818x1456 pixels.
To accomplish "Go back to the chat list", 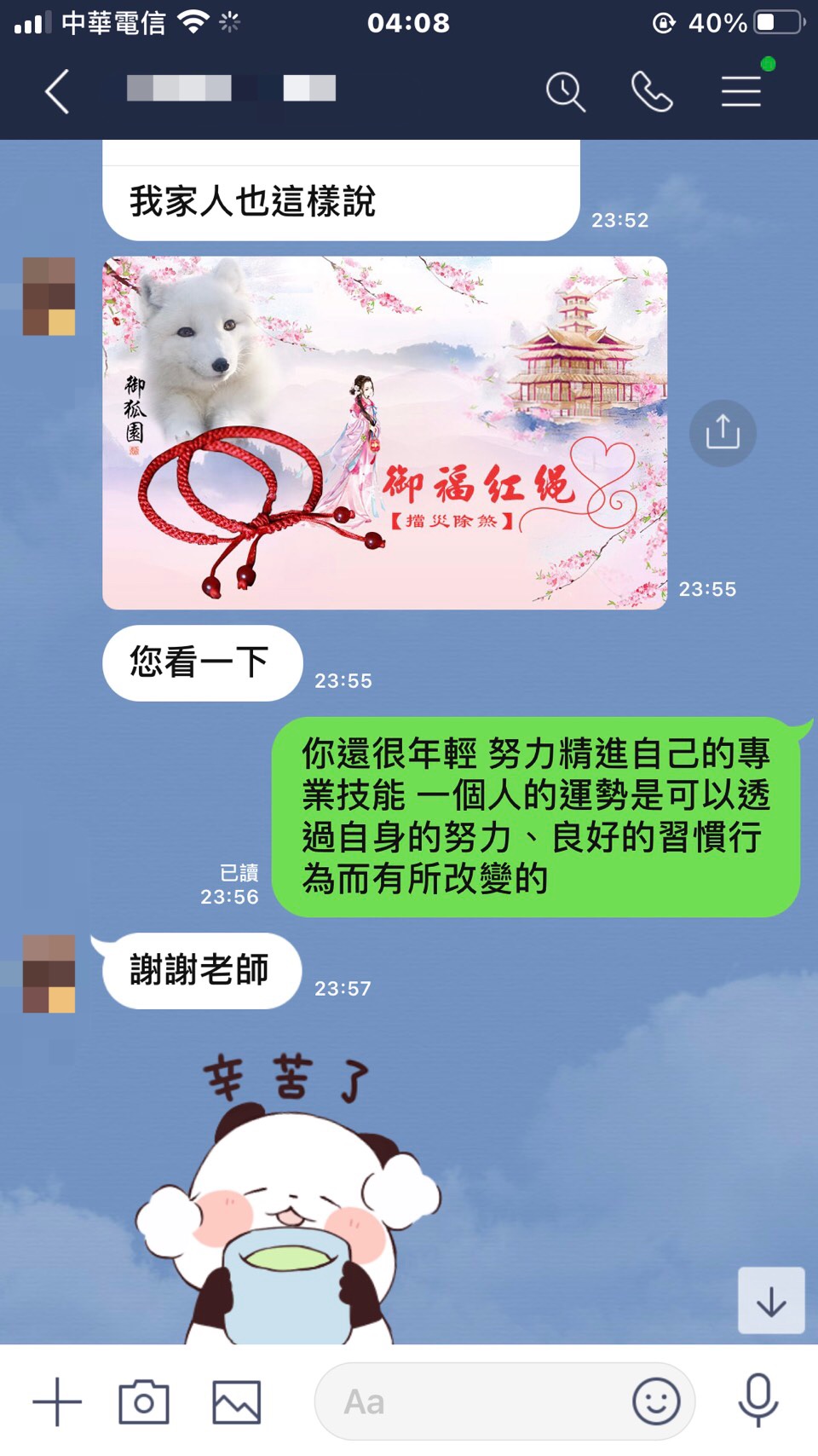I will click(x=56, y=91).
